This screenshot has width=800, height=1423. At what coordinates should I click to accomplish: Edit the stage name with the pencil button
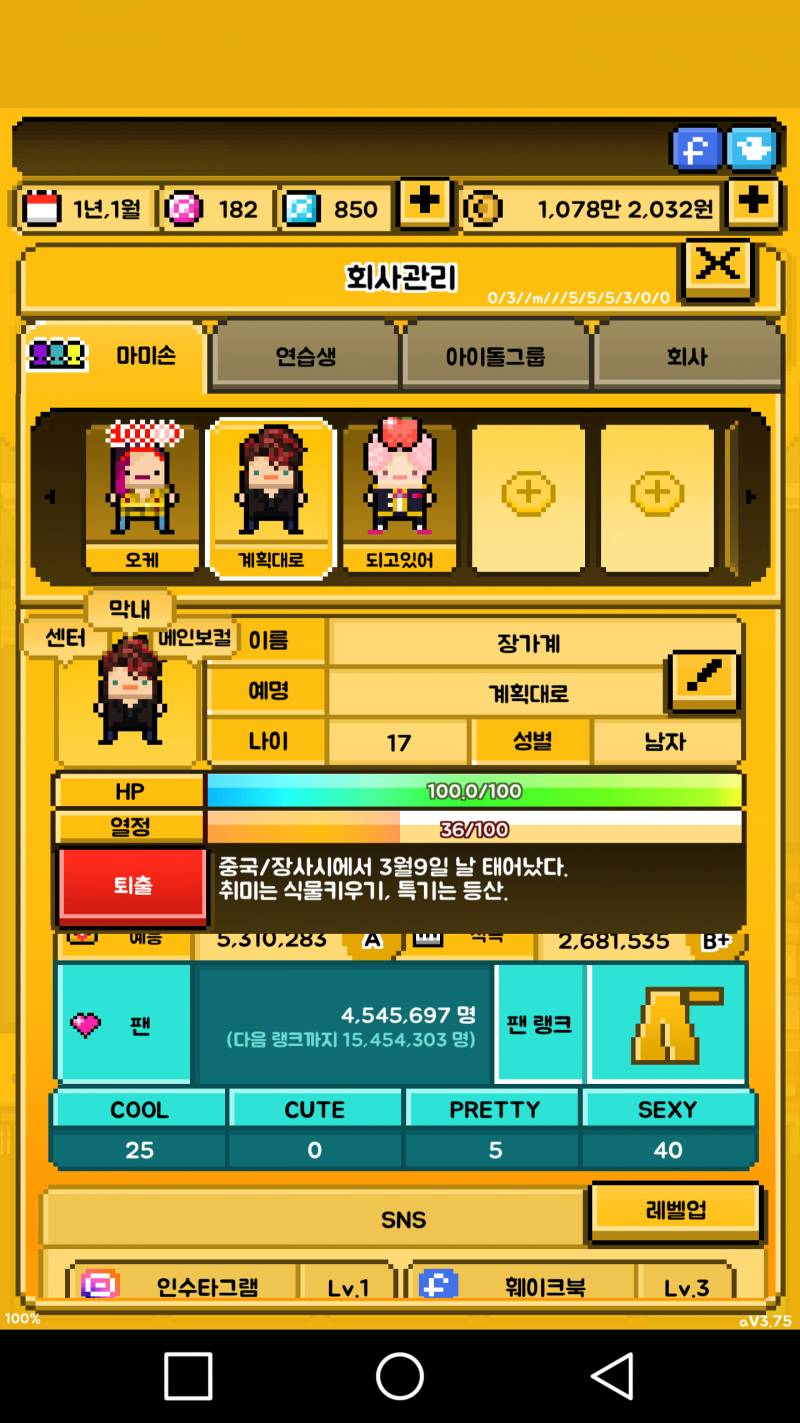[705, 680]
